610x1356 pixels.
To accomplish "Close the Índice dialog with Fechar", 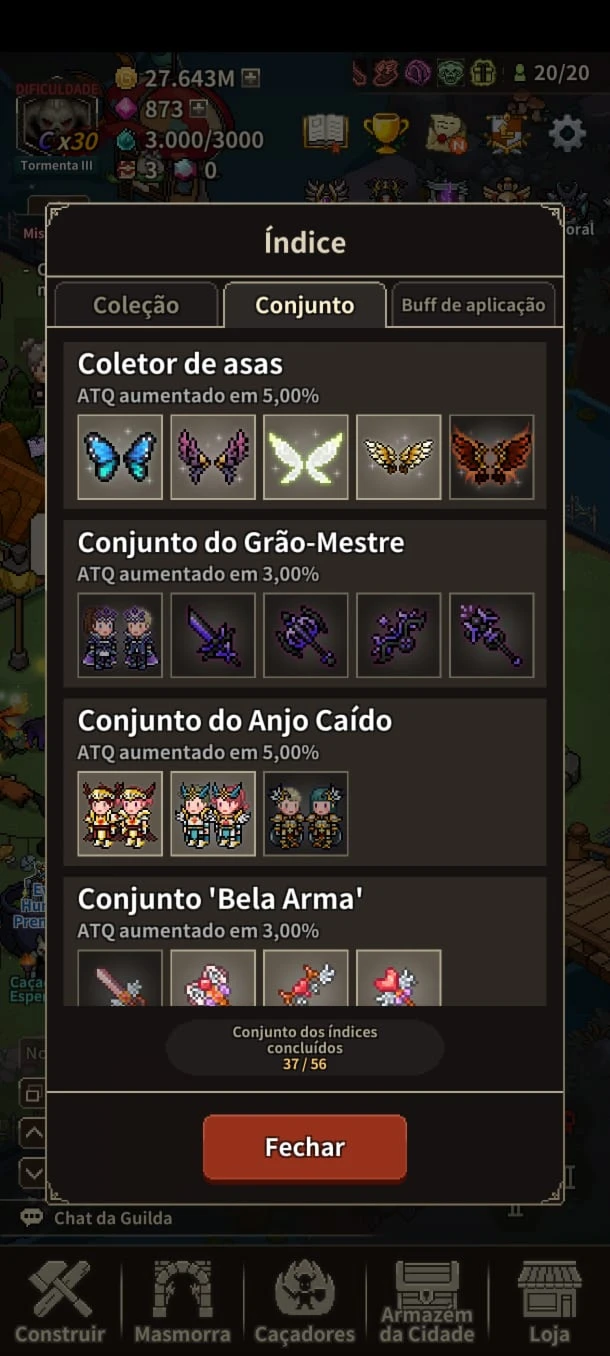I will point(305,1147).
